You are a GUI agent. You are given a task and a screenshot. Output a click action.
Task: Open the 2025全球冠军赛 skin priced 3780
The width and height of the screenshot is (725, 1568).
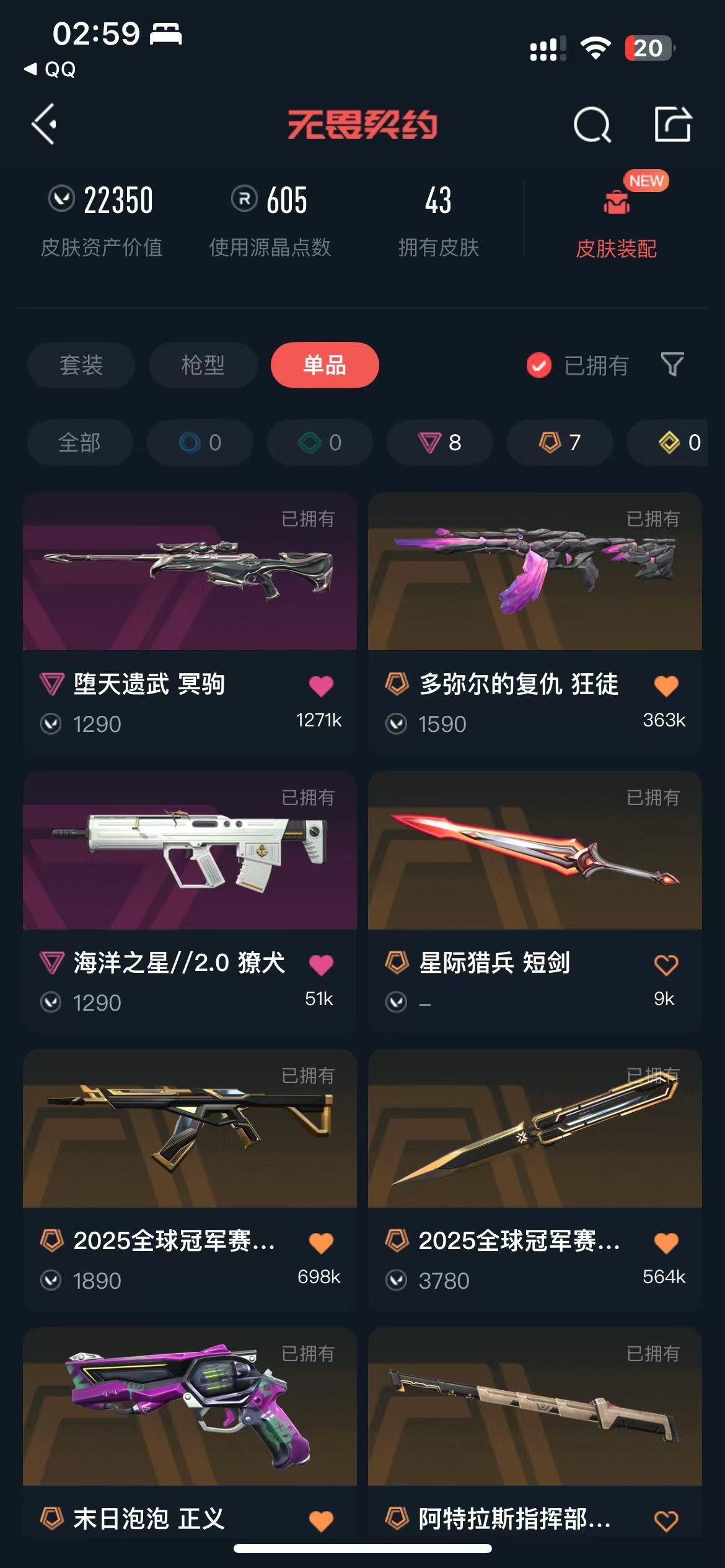pyautogui.click(x=535, y=1179)
